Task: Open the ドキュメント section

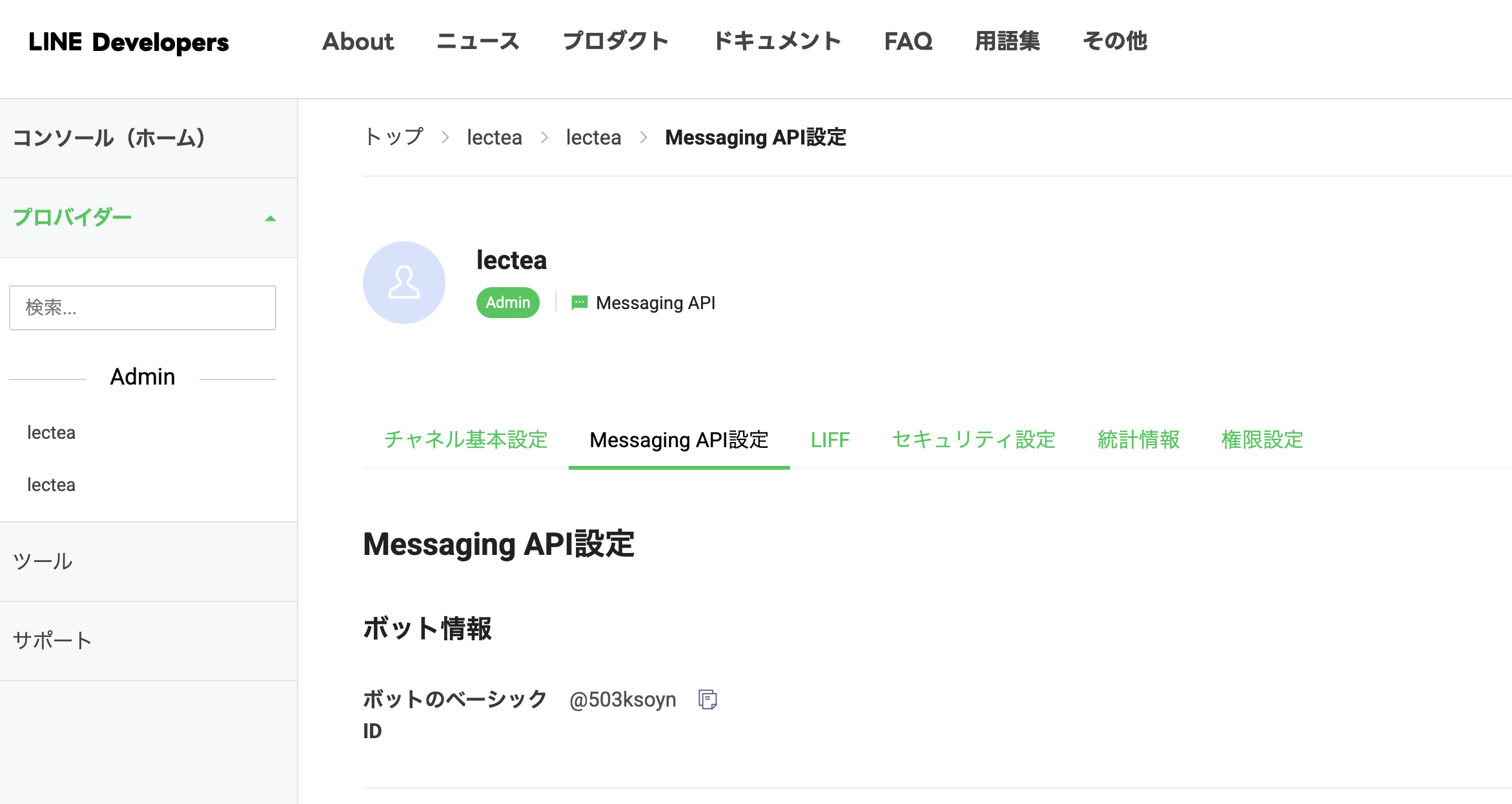Action: (x=777, y=41)
